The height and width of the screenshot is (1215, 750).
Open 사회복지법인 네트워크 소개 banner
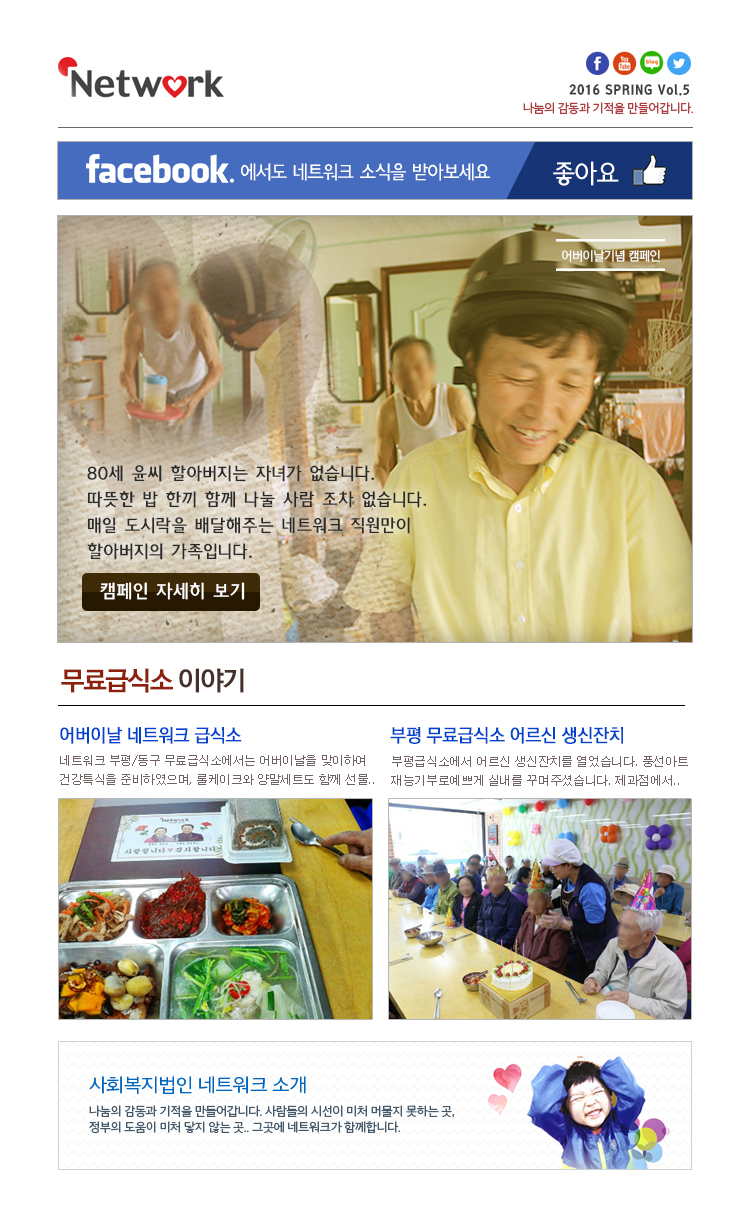pyautogui.click(x=374, y=1105)
